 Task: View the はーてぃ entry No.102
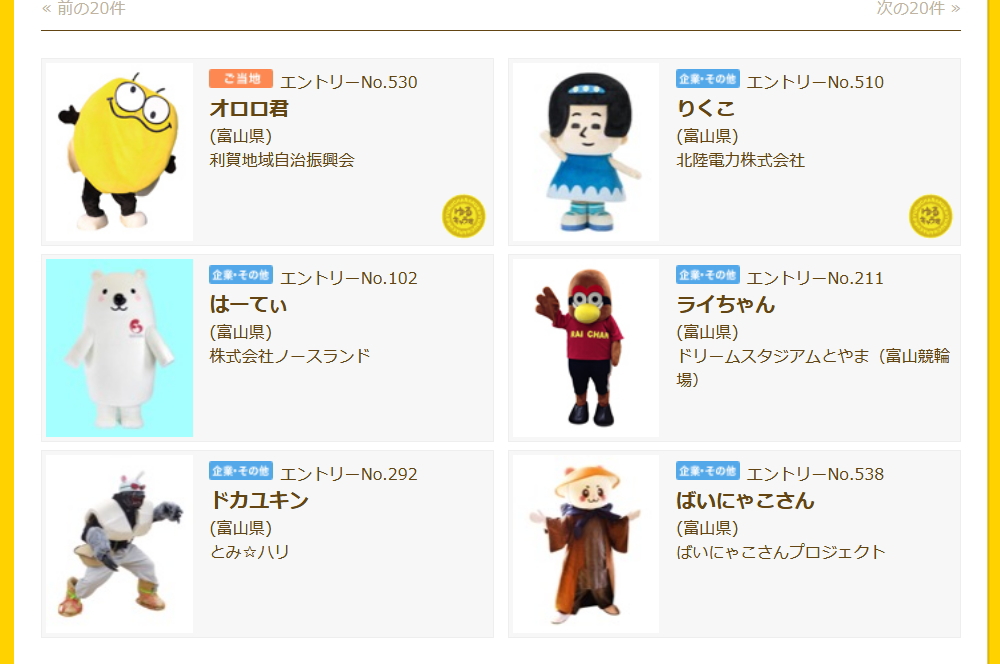tap(248, 304)
